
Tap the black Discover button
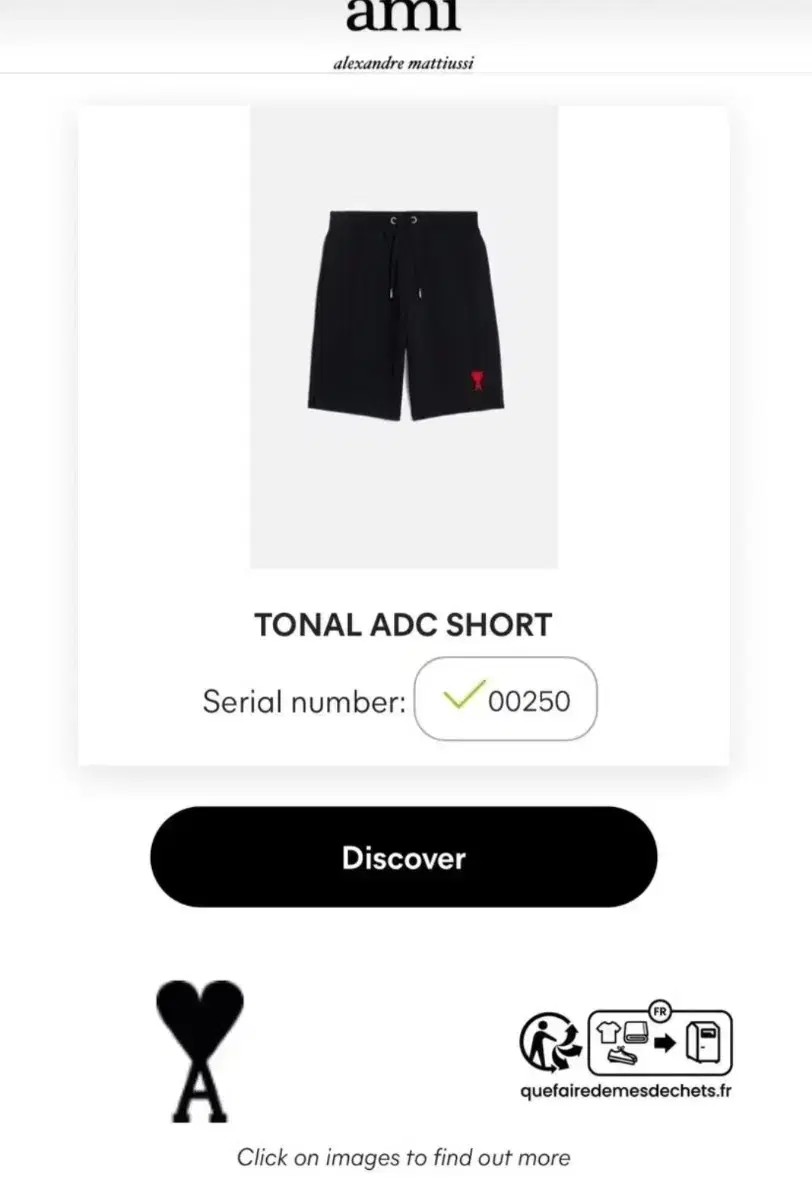coord(403,857)
